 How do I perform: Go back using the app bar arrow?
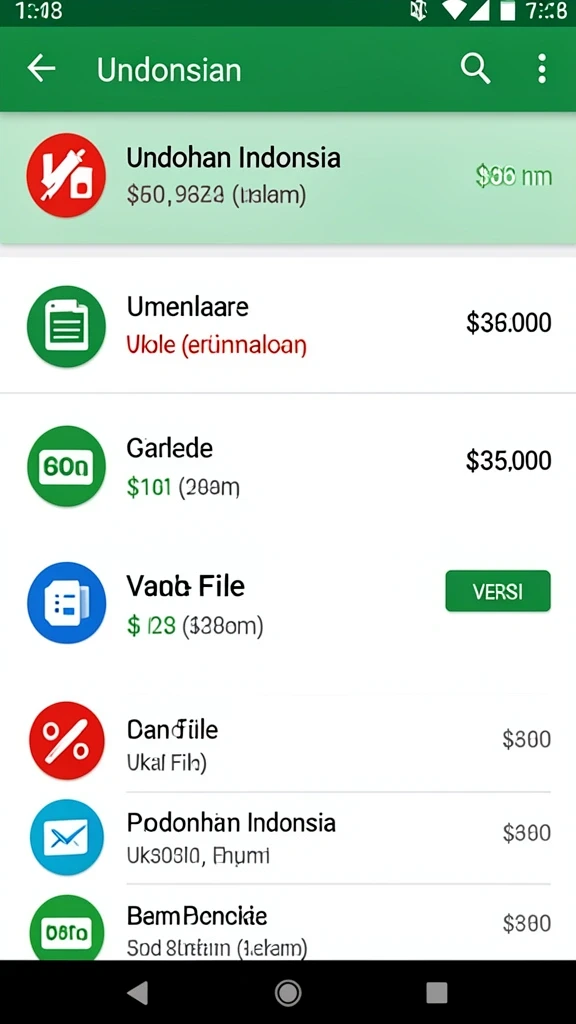(41, 69)
